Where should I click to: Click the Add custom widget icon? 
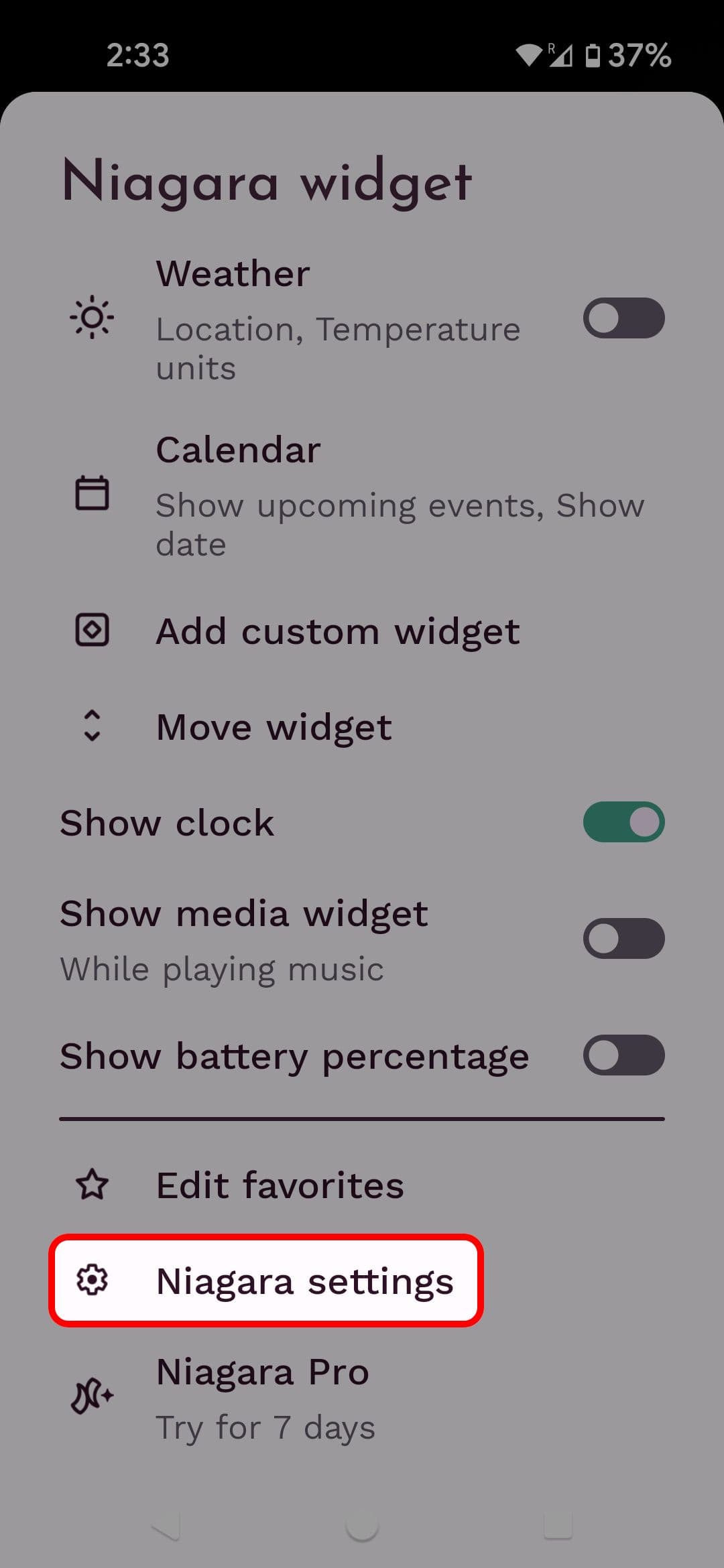(93, 630)
